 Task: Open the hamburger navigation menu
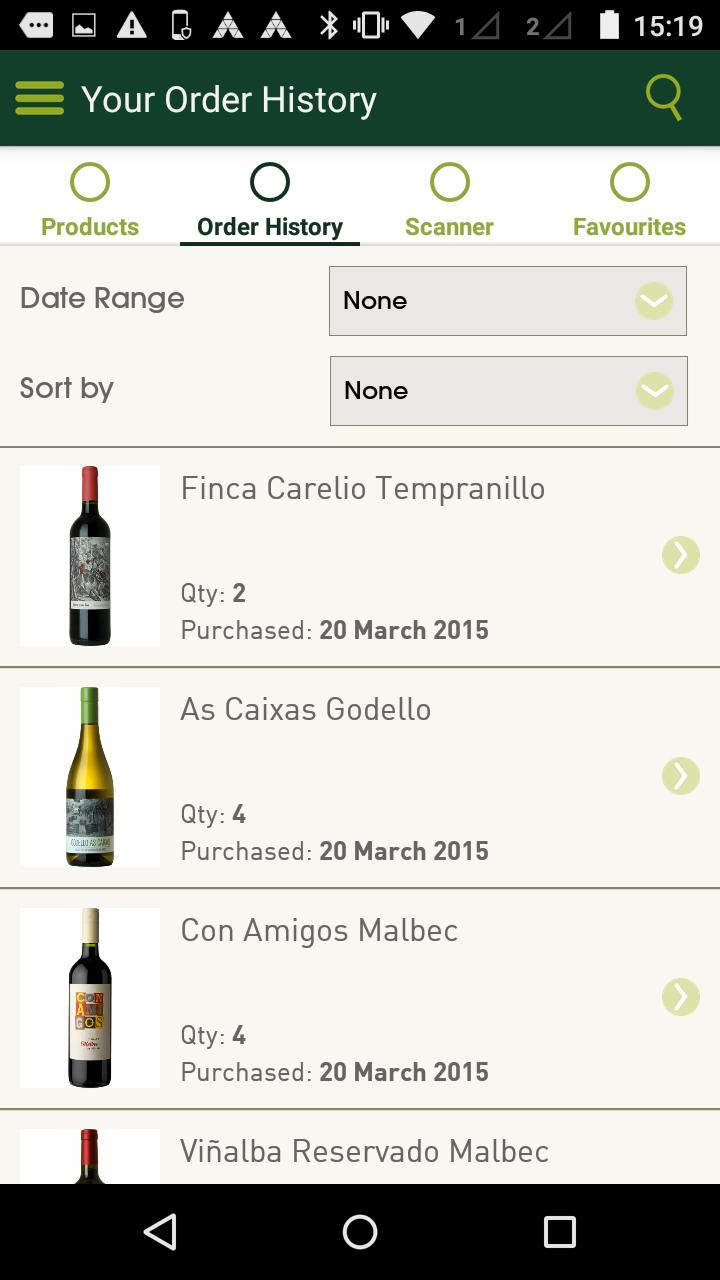point(39,98)
